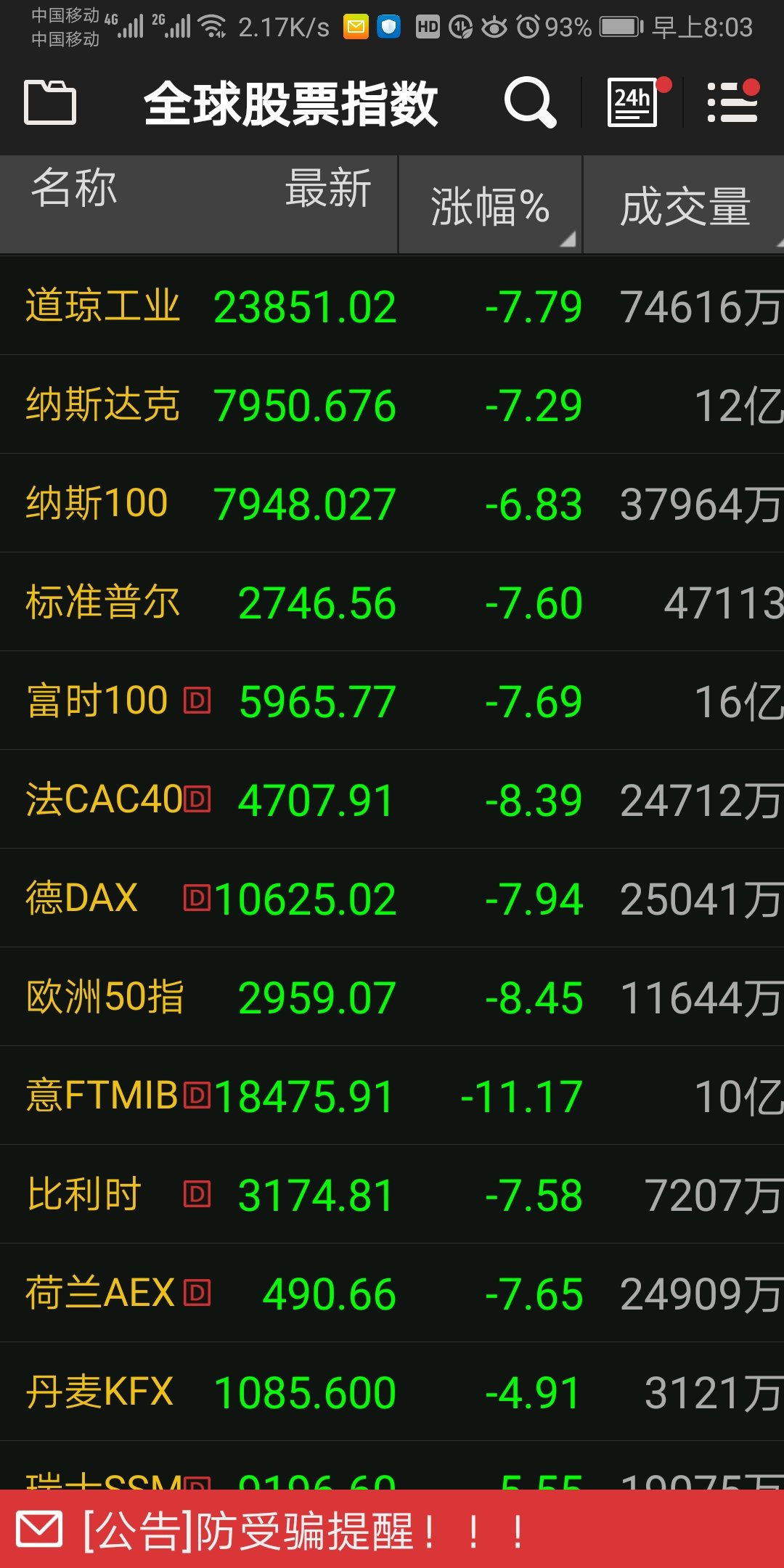The image size is (784, 1568).
Task: Open the 道琼工业 index row
Action: pos(392,306)
